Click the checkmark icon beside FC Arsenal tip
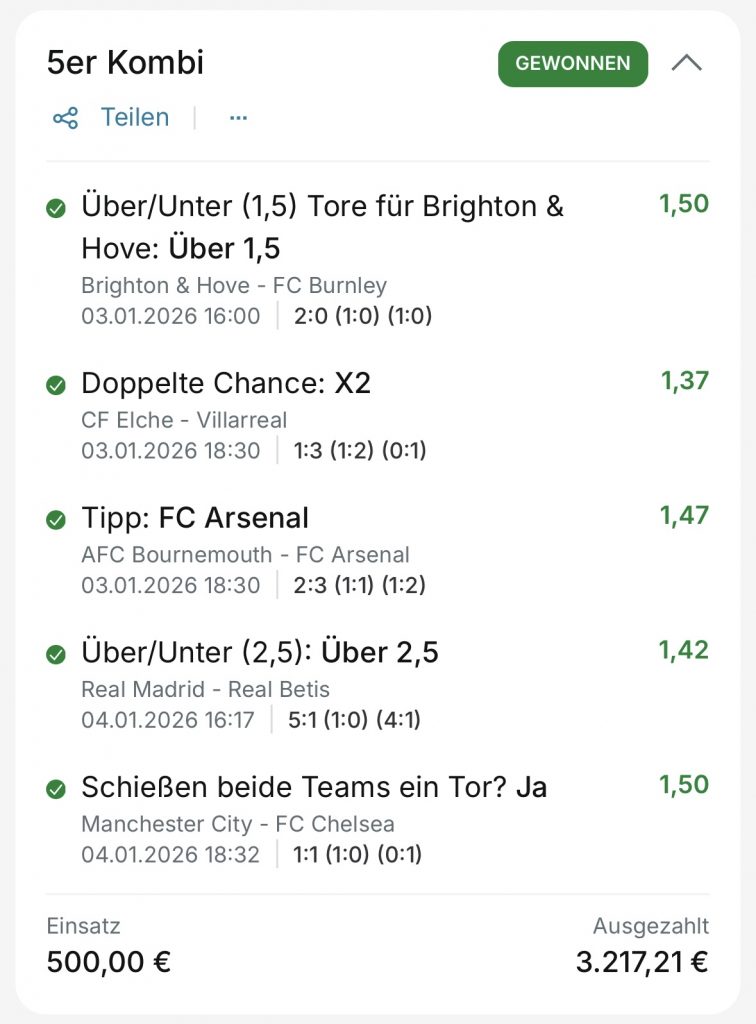Viewport: 756px width, 1024px height. [57, 517]
